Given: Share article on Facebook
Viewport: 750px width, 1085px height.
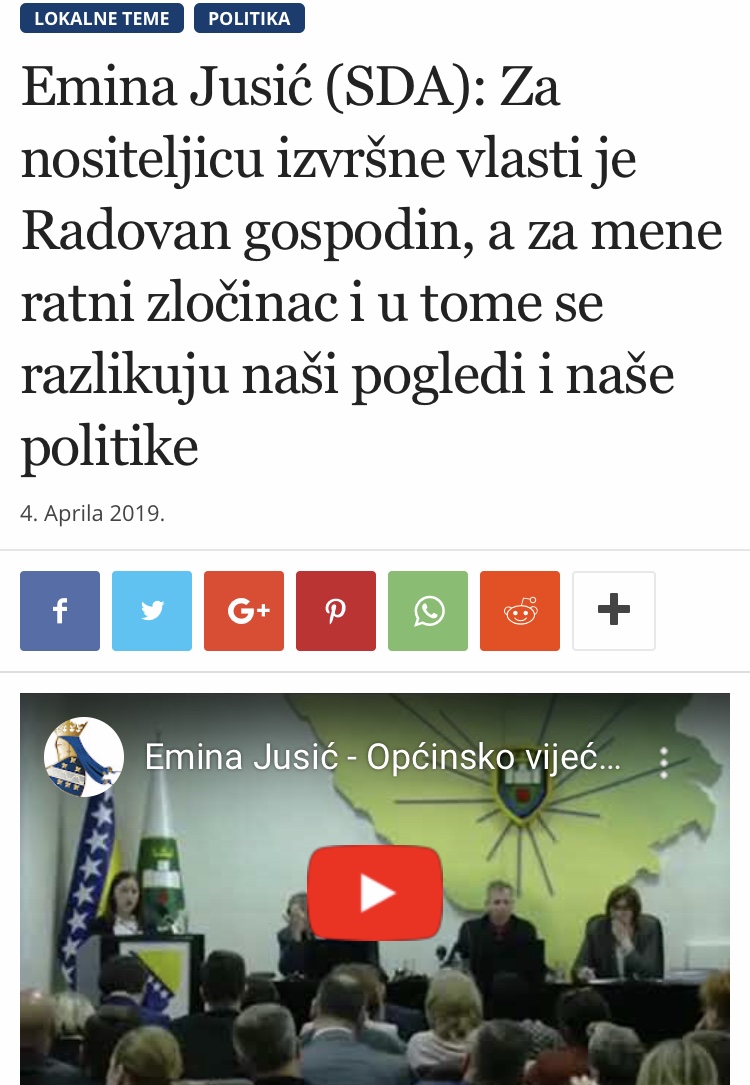Looking at the screenshot, I should (x=60, y=611).
